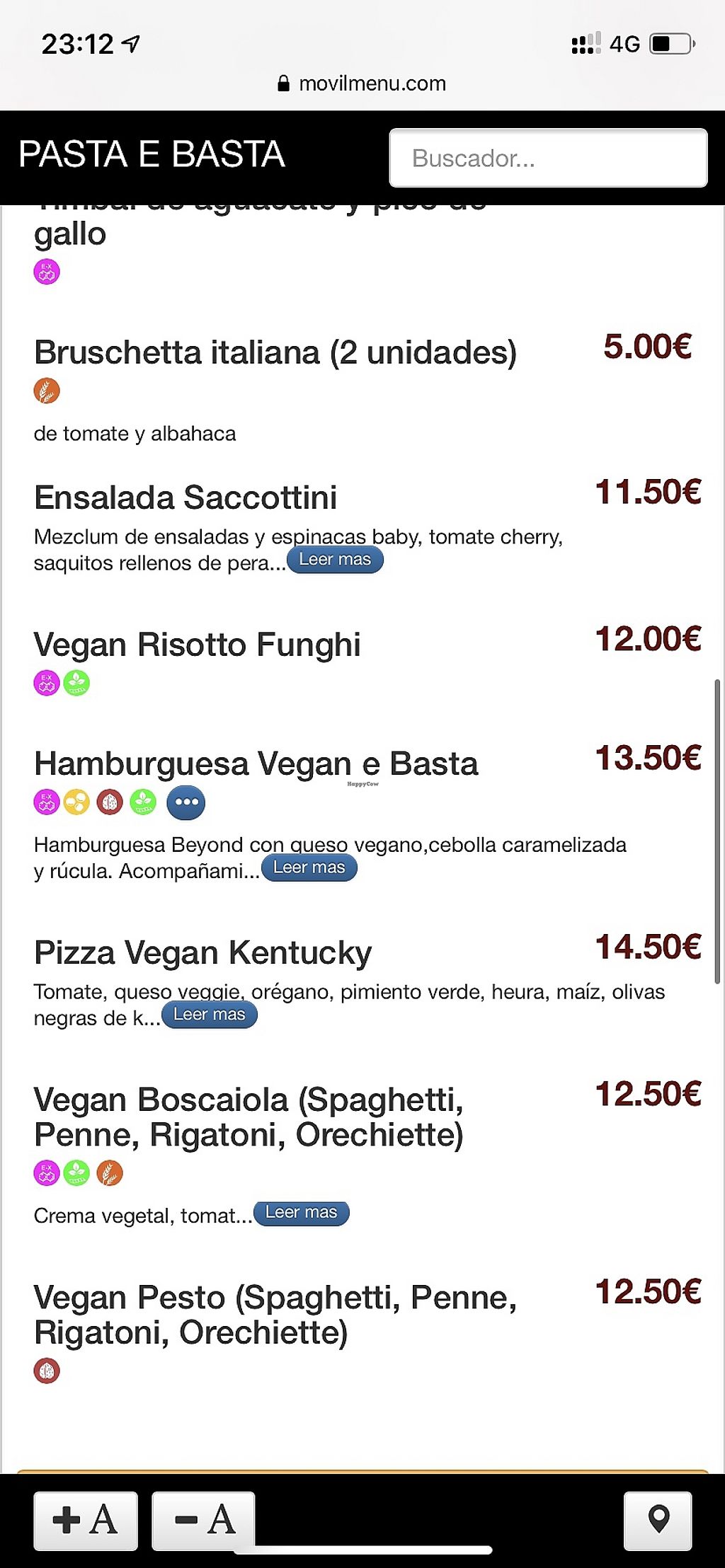Open the restaurant location pin
Screen dimensions: 725x1568
pyautogui.click(x=658, y=1520)
